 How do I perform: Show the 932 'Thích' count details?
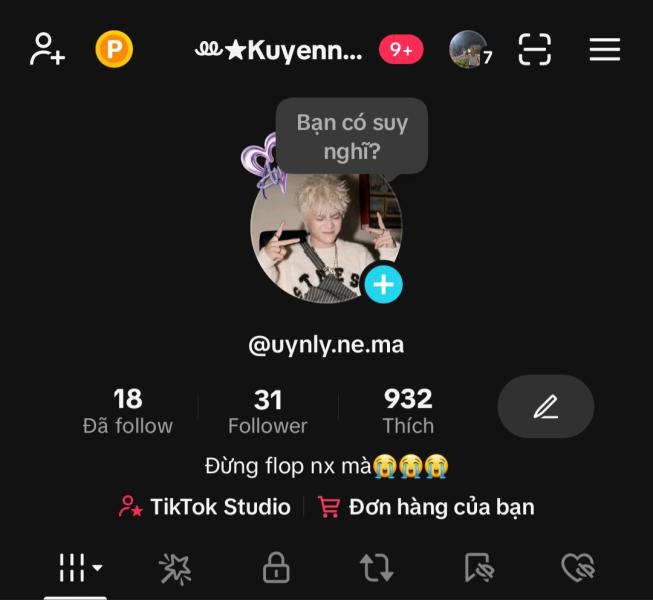click(408, 411)
